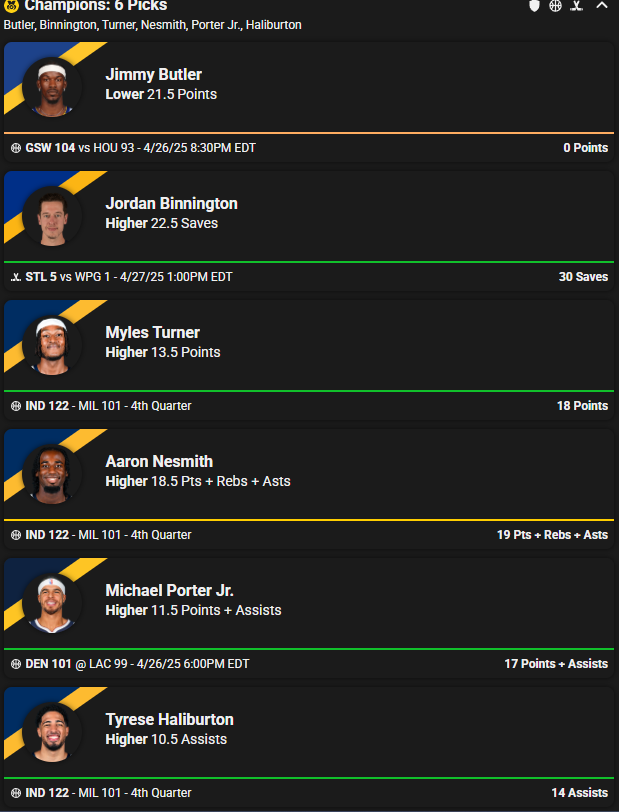Open Jimmy Butler's Lower 21.5 Points pick
Image resolution: width=619 pixels, height=812 pixels.
pyautogui.click(x=308, y=86)
